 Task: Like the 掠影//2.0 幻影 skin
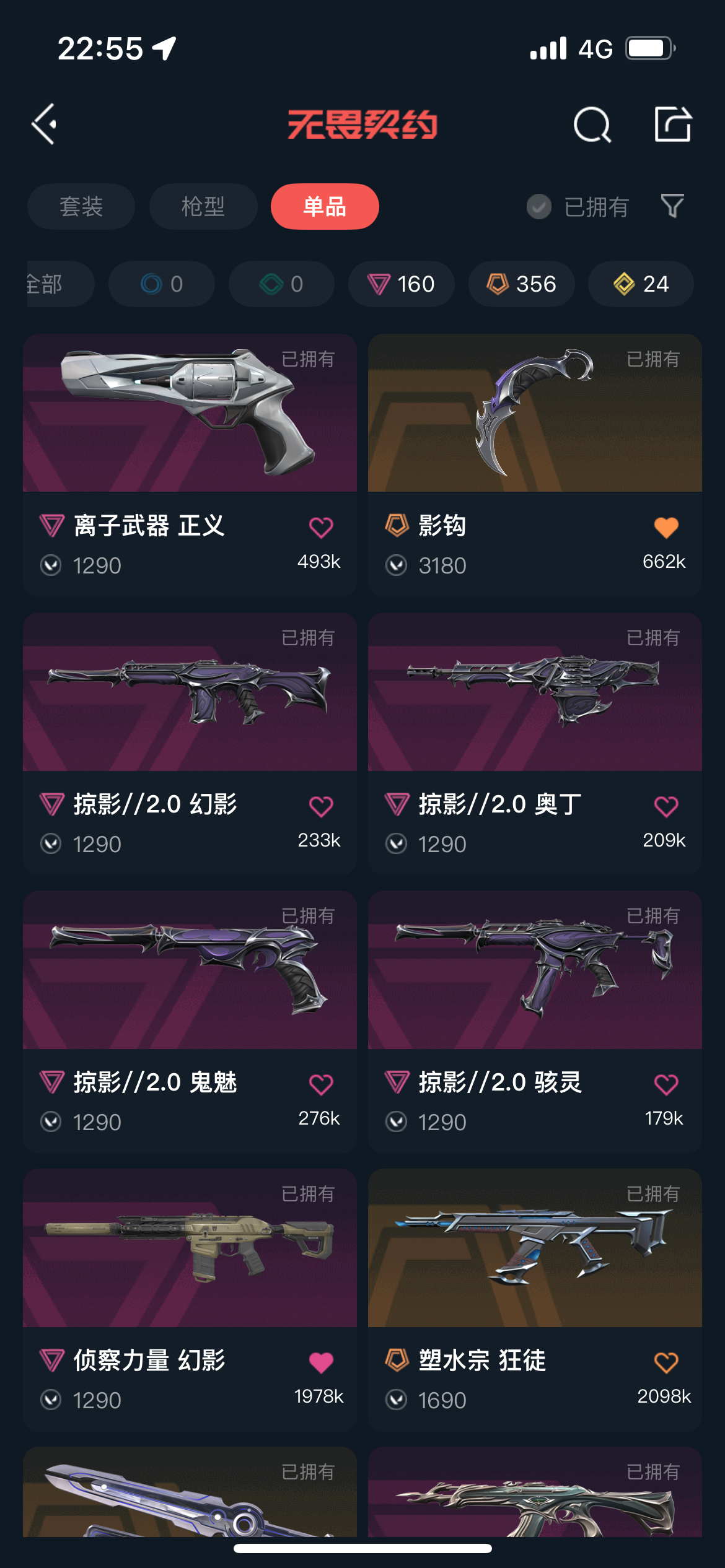tap(321, 806)
